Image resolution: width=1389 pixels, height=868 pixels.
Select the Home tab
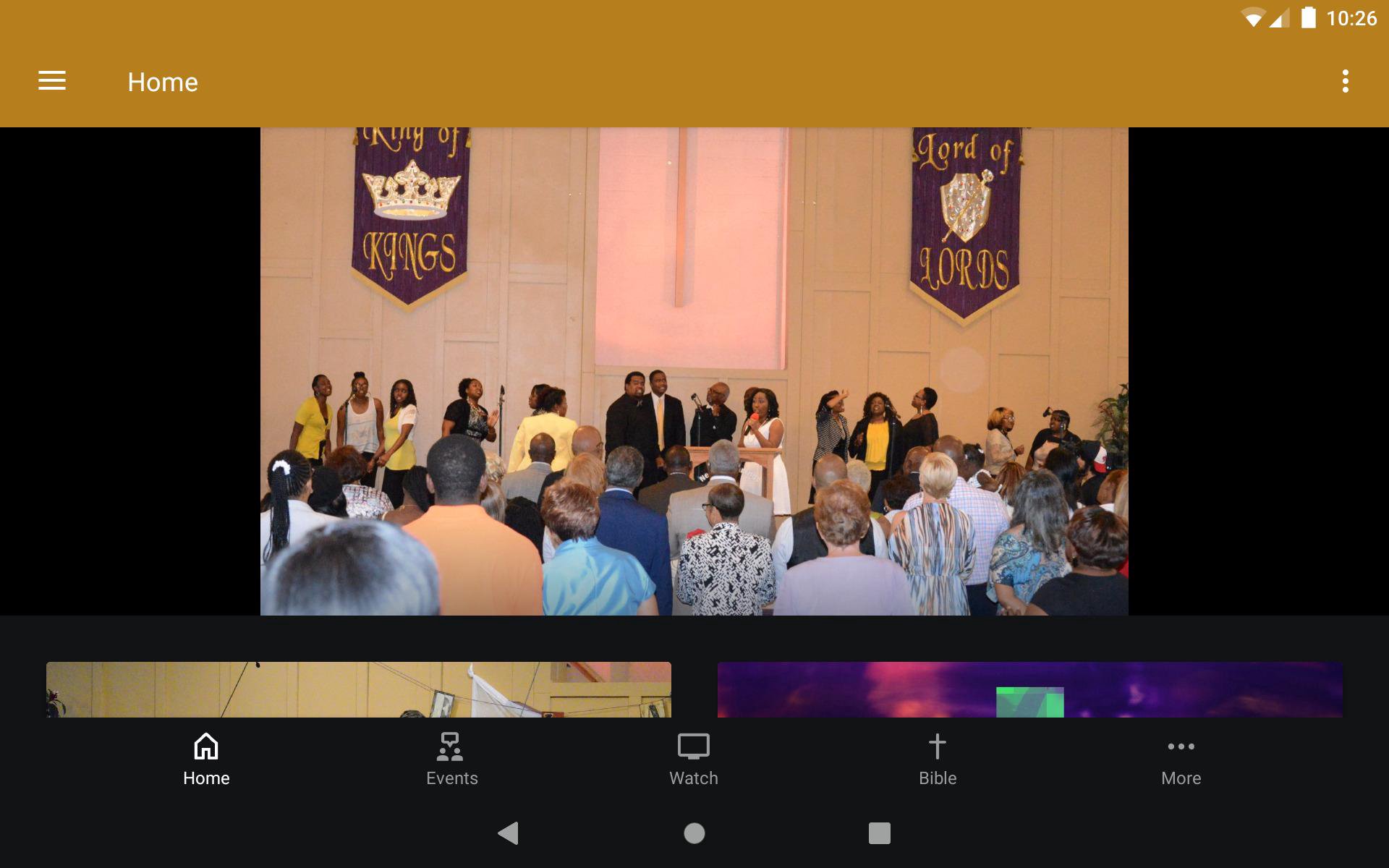click(206, 759)
